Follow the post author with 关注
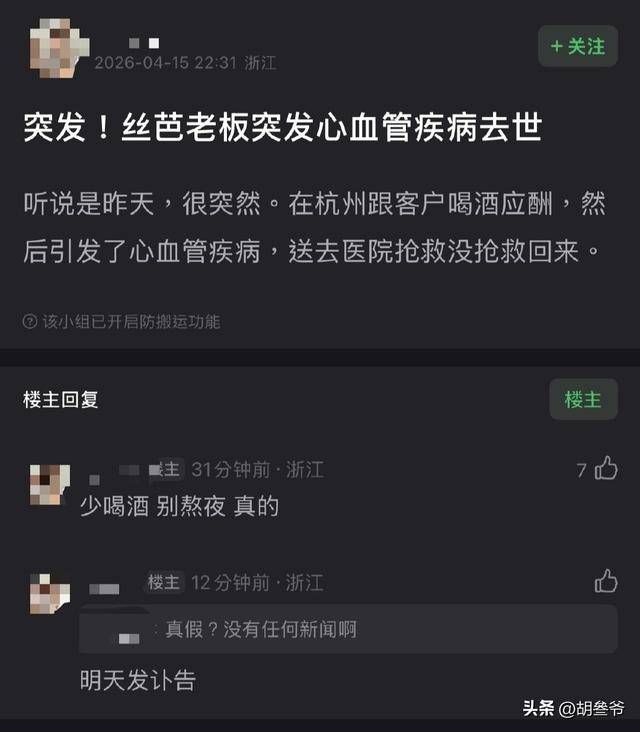This screenshot has height=732, width=640. click(x=578, y=46)
